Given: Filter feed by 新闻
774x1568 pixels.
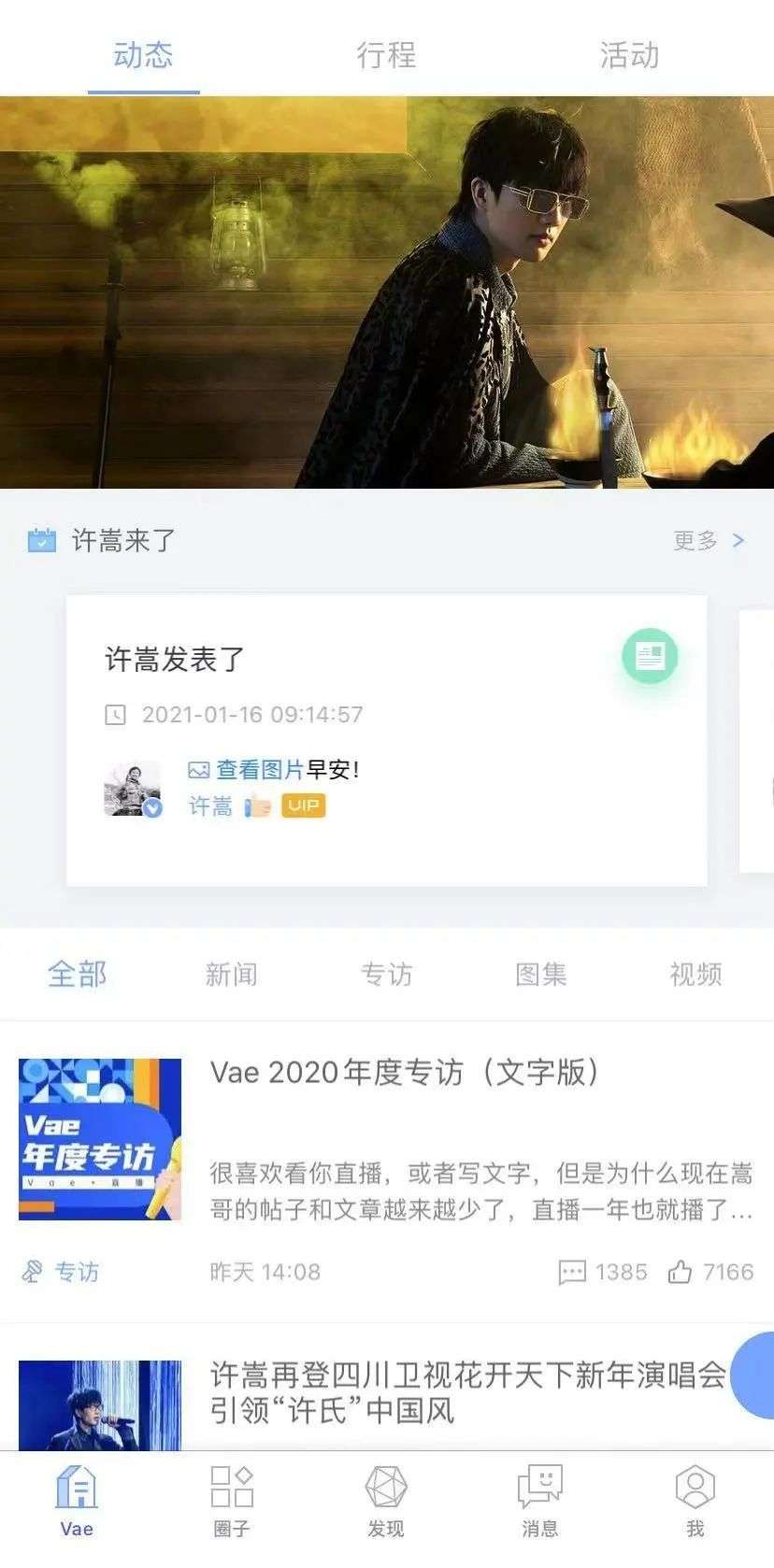Looking at the screenshot, I should click(231, 975).
